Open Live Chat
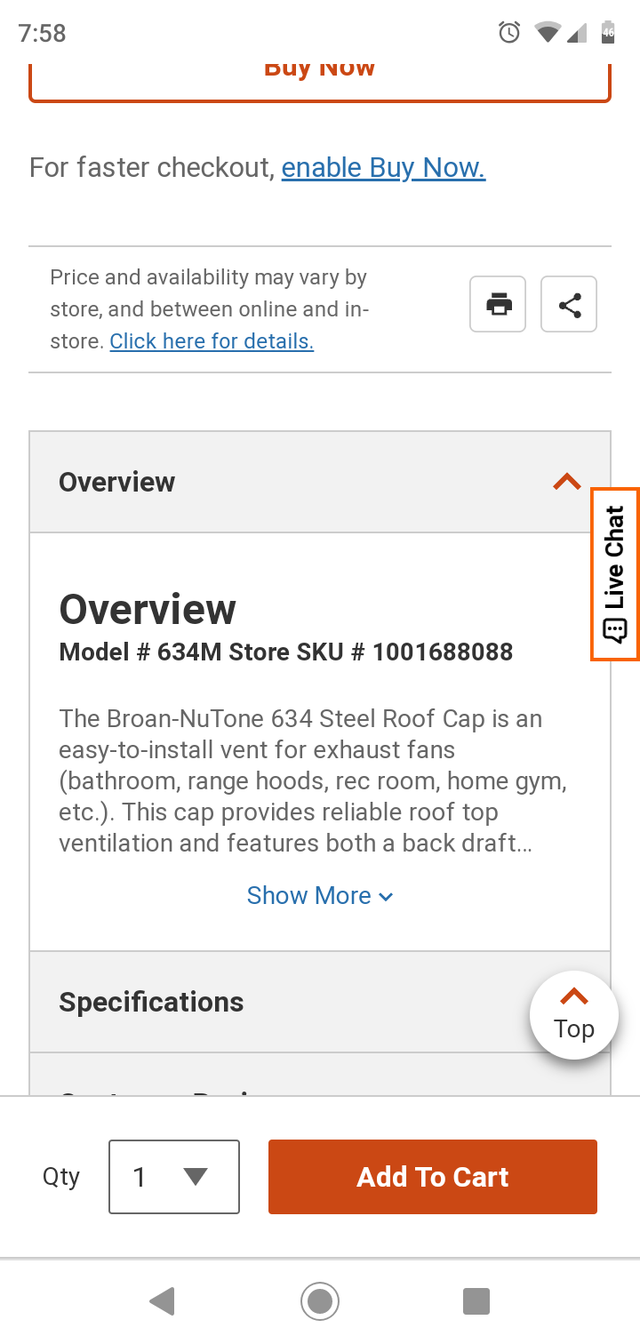The image size is (640, 1344). point(615,574)
